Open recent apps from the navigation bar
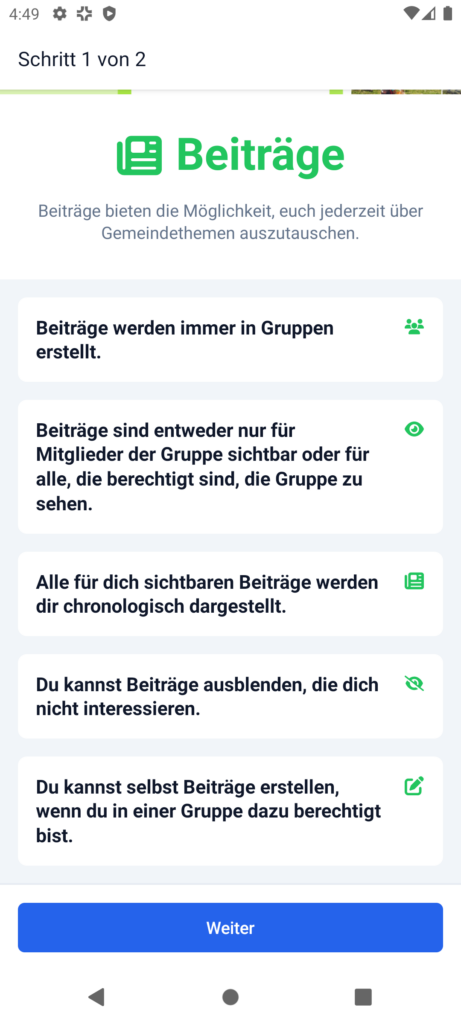The height and width of the screenshot is (1024, 461). 363,997
